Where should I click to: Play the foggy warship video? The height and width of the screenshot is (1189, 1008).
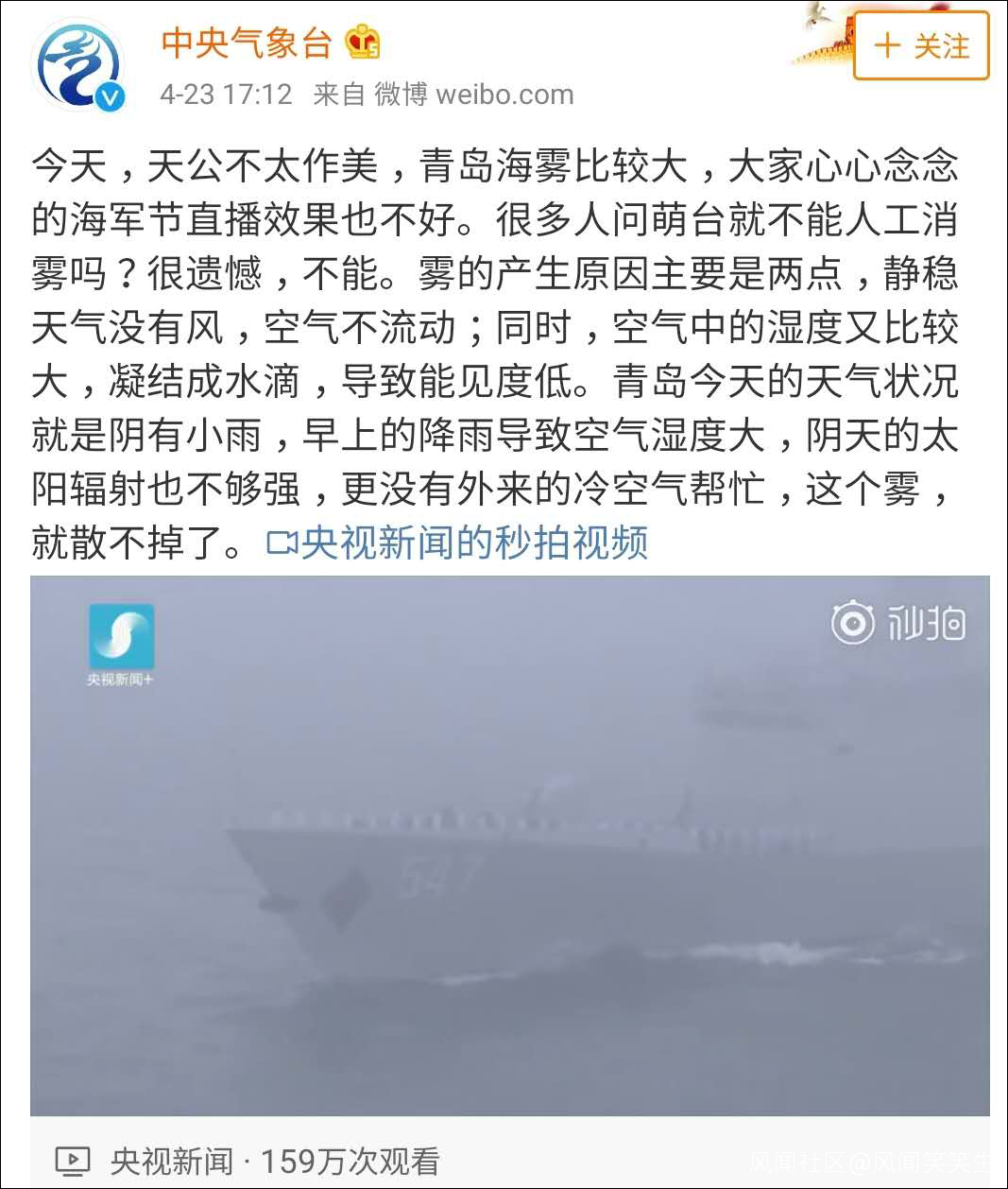509,845
